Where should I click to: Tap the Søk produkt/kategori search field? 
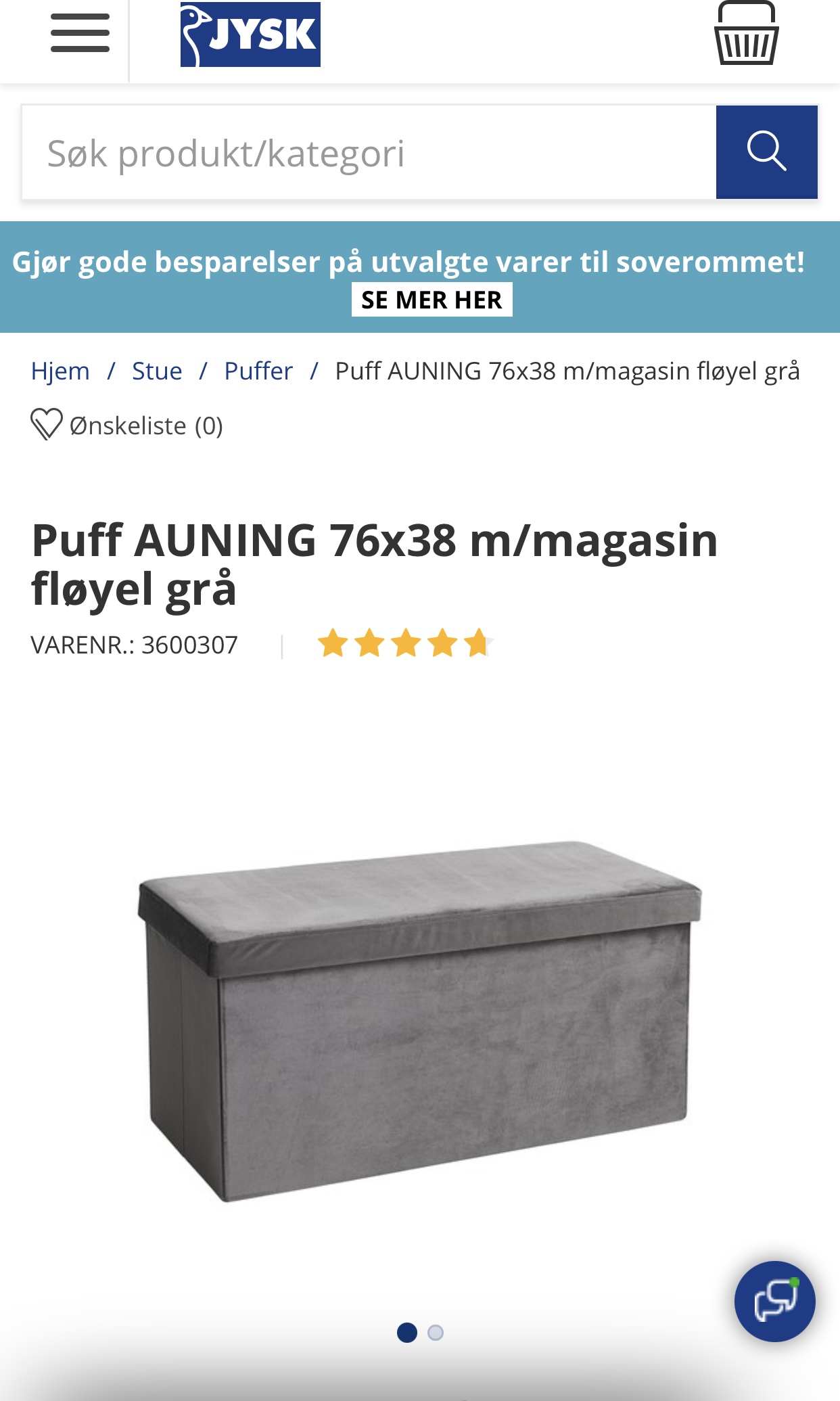click(x=369, y=152)
